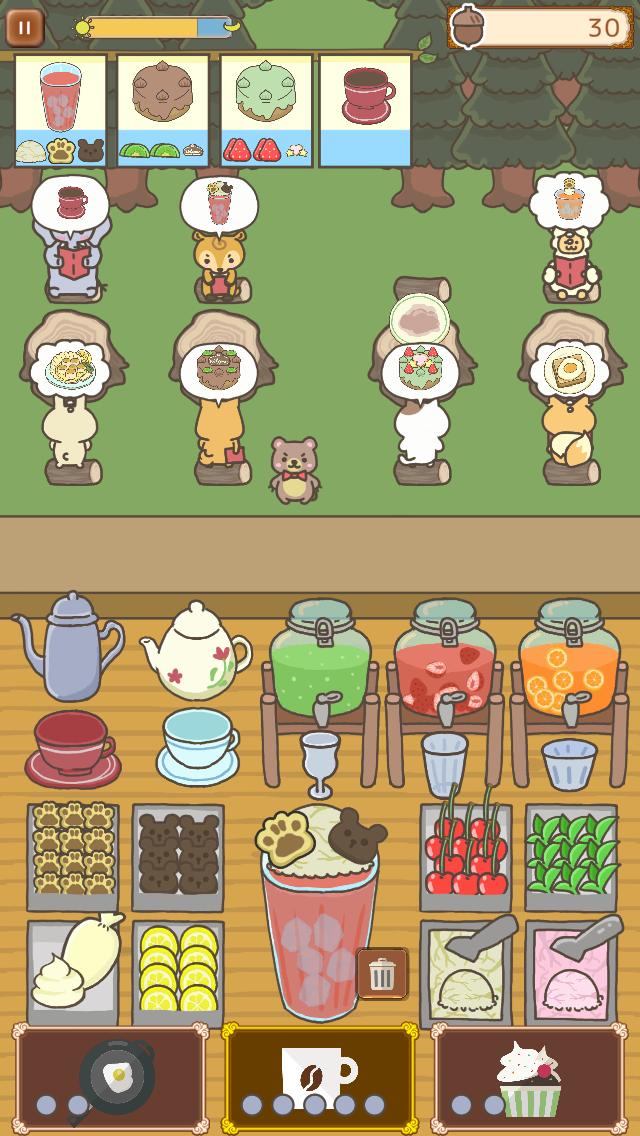Select the light blue teacup
Viewport: 640px width, 1136px height.
click(198, 746)
